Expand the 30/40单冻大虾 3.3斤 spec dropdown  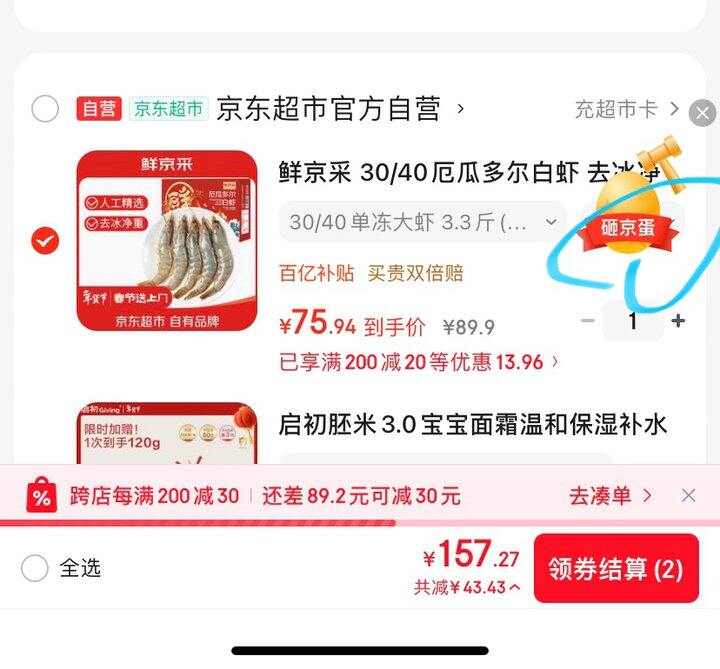pos(422,223)
